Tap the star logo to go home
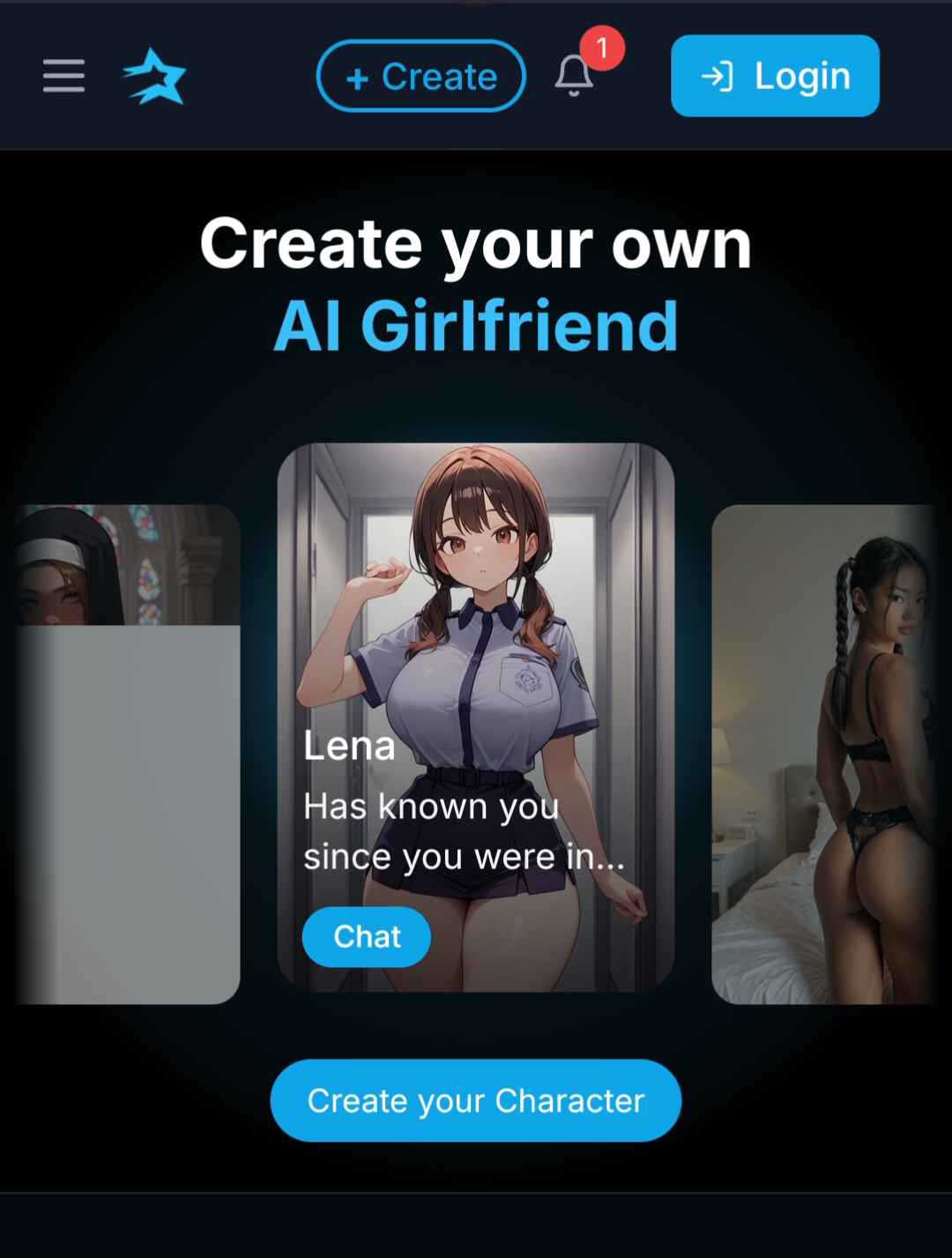Image resolution: width=952 pixels, height=1258 pixels. (x=154, y=76)
